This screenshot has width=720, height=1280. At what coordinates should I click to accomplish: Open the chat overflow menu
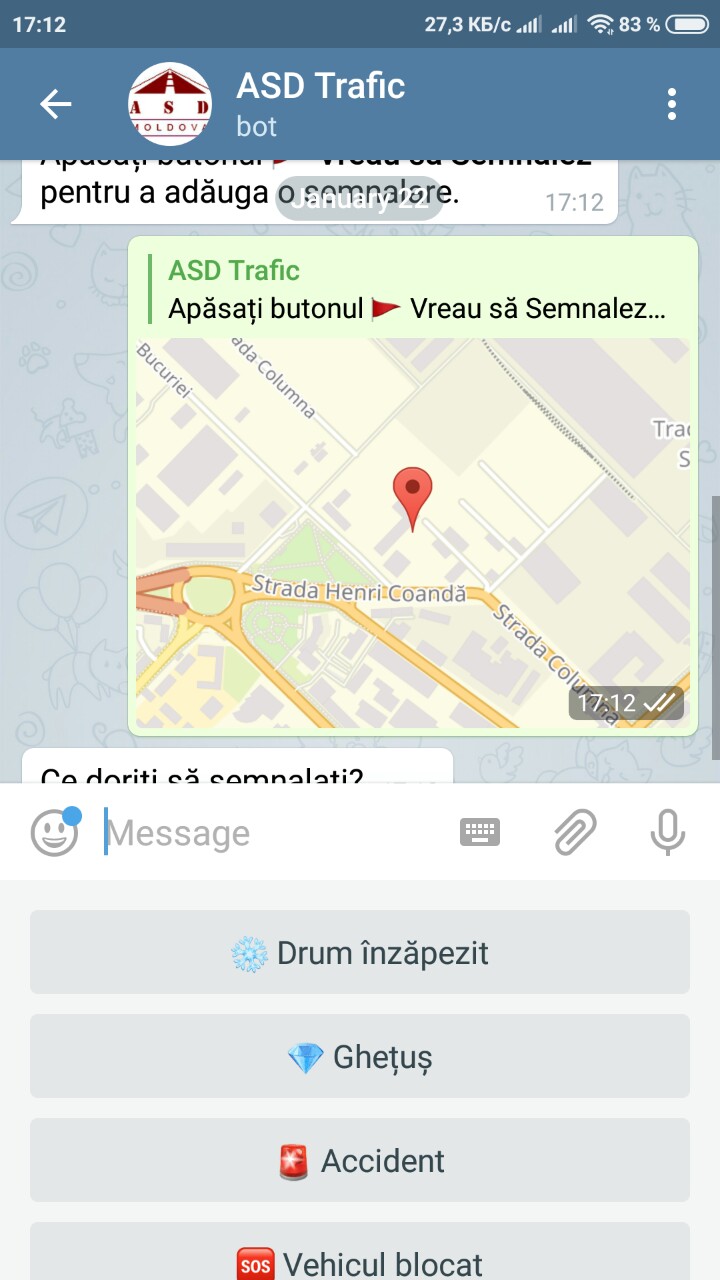click(671, 104)
